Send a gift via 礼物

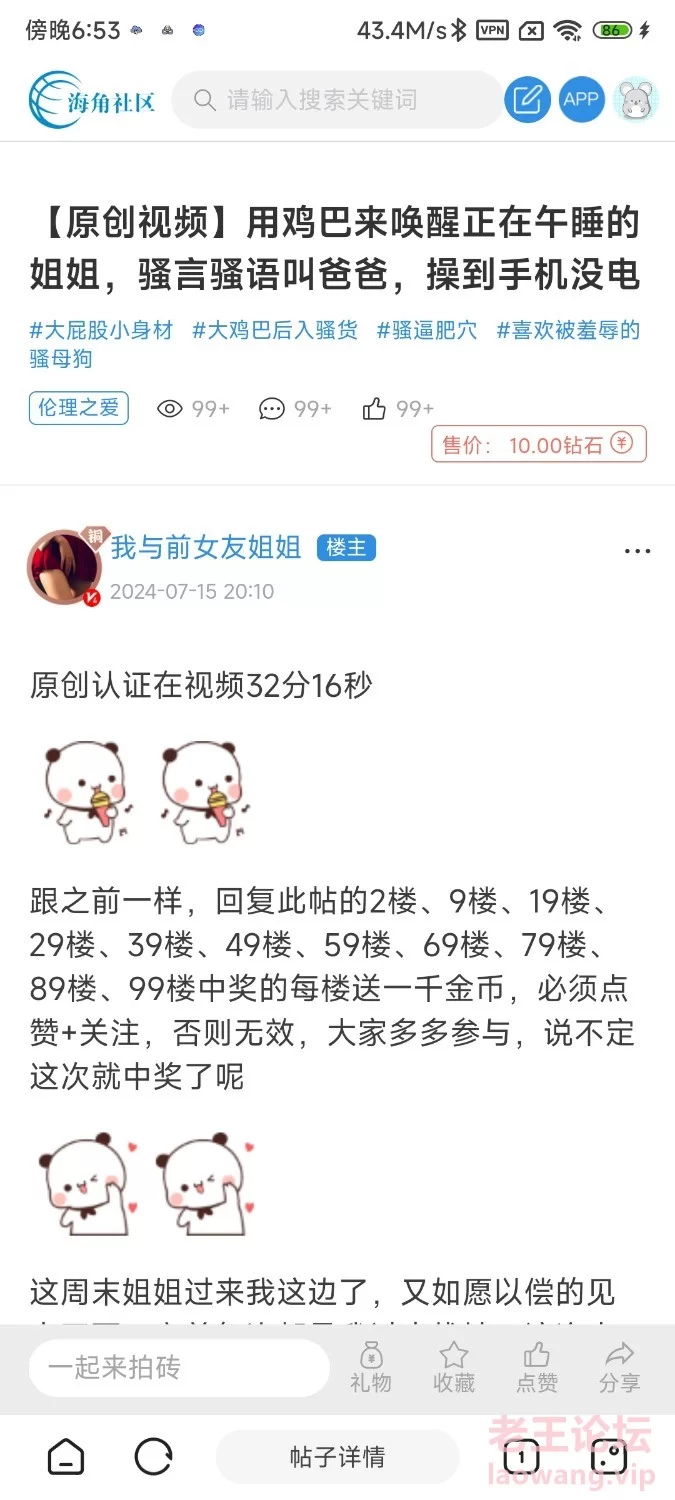(x=370, y=1368)
